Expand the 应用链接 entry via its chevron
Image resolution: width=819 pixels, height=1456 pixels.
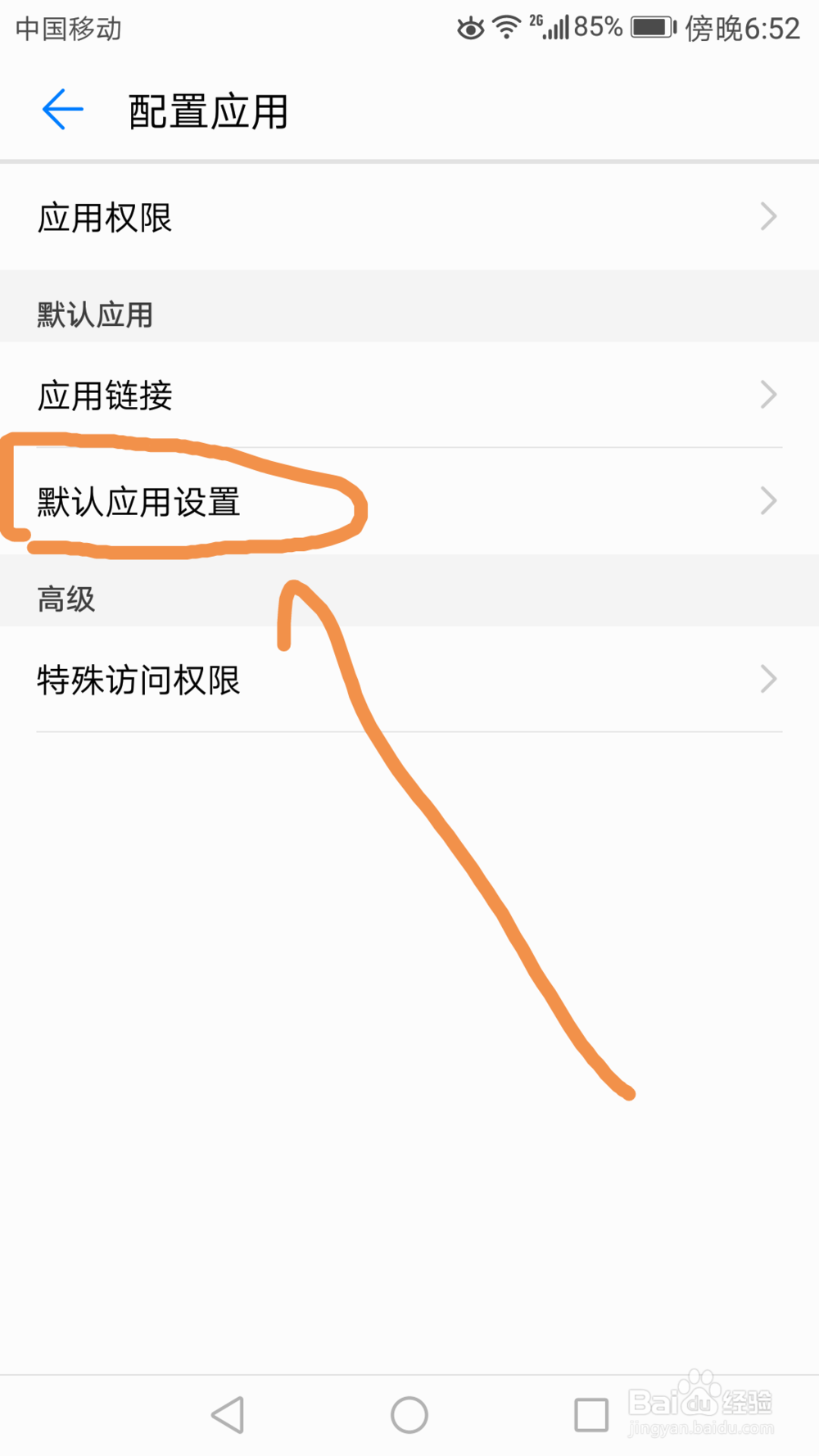tap(768, 394)
